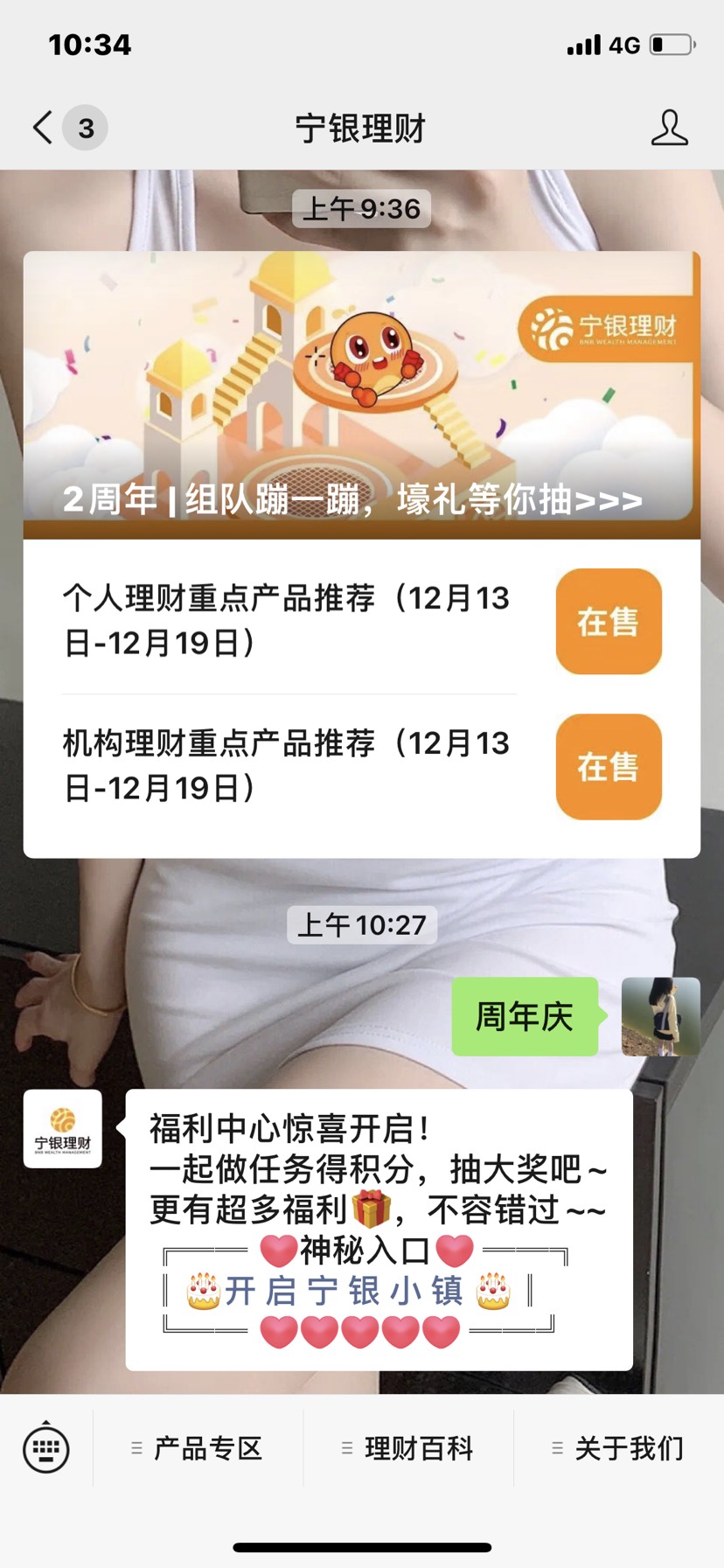Switch to keyboard input
This screenshot has height=1568, width=724.
click(x=45, y=1449)
